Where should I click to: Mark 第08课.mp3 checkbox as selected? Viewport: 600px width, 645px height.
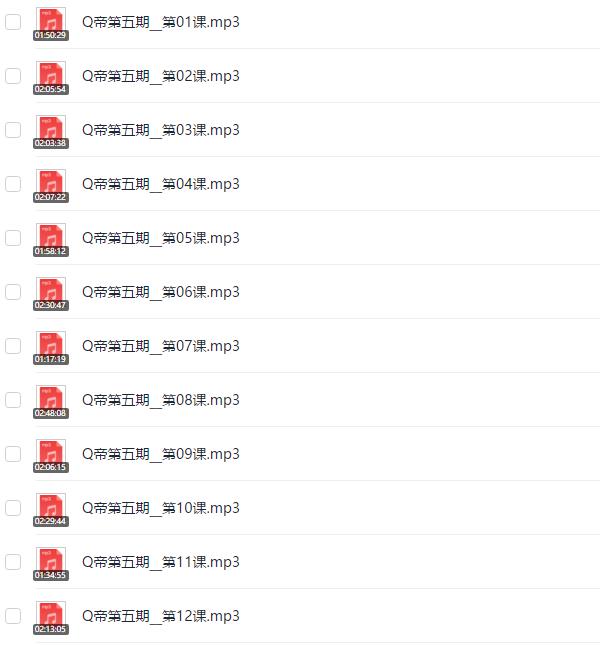pos(13,400)
